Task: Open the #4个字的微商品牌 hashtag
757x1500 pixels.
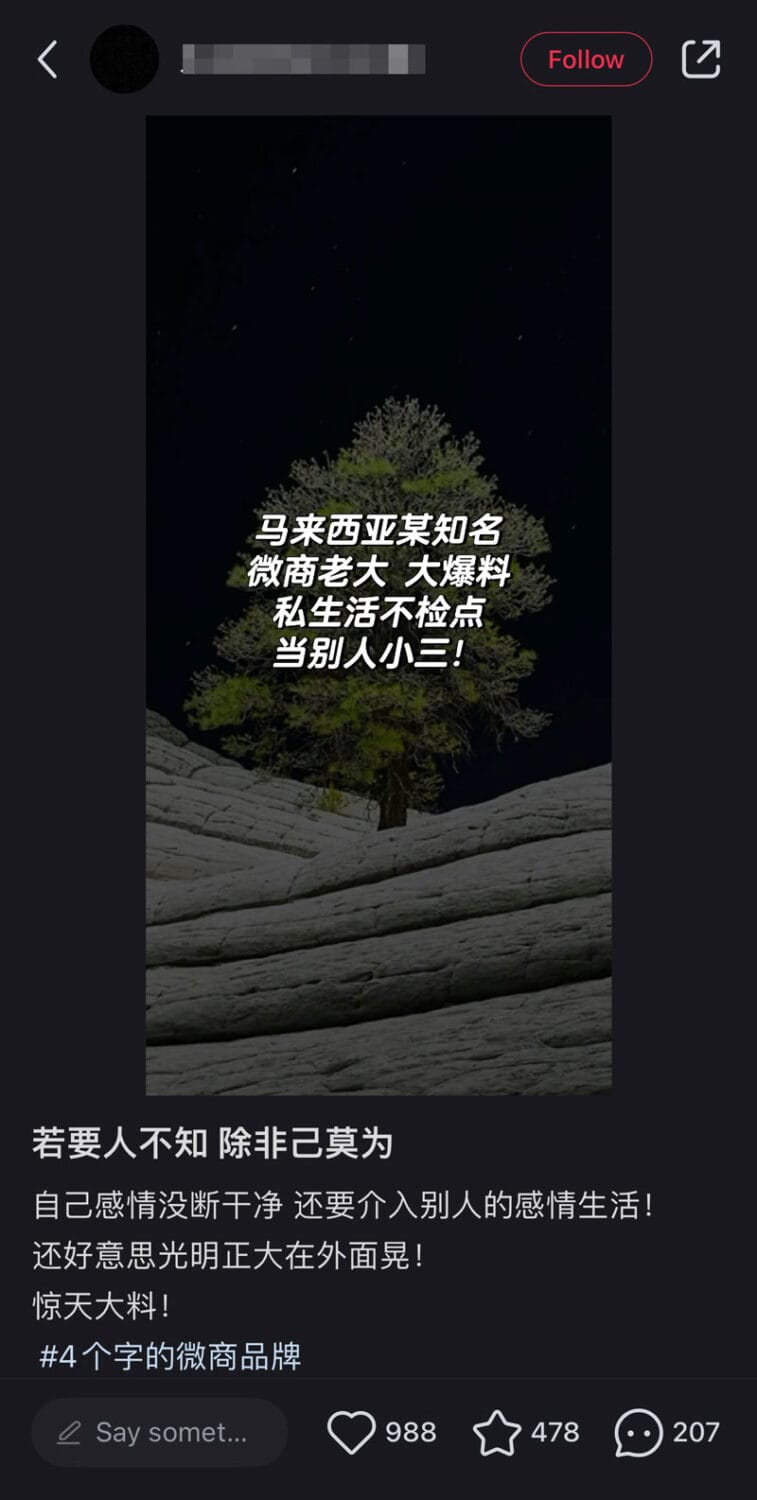Action: pos(170,1357)
